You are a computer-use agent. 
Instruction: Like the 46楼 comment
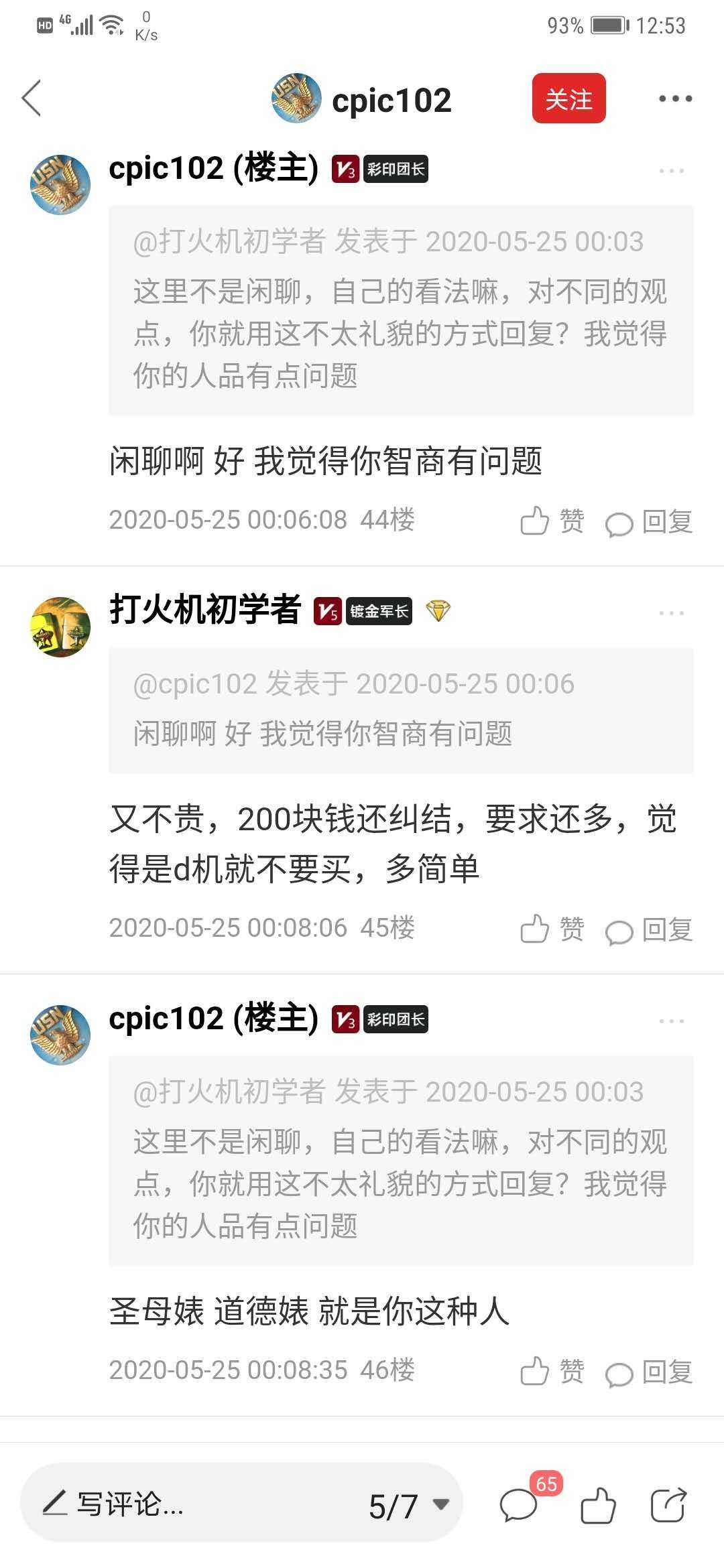[x=552, y=1371]
